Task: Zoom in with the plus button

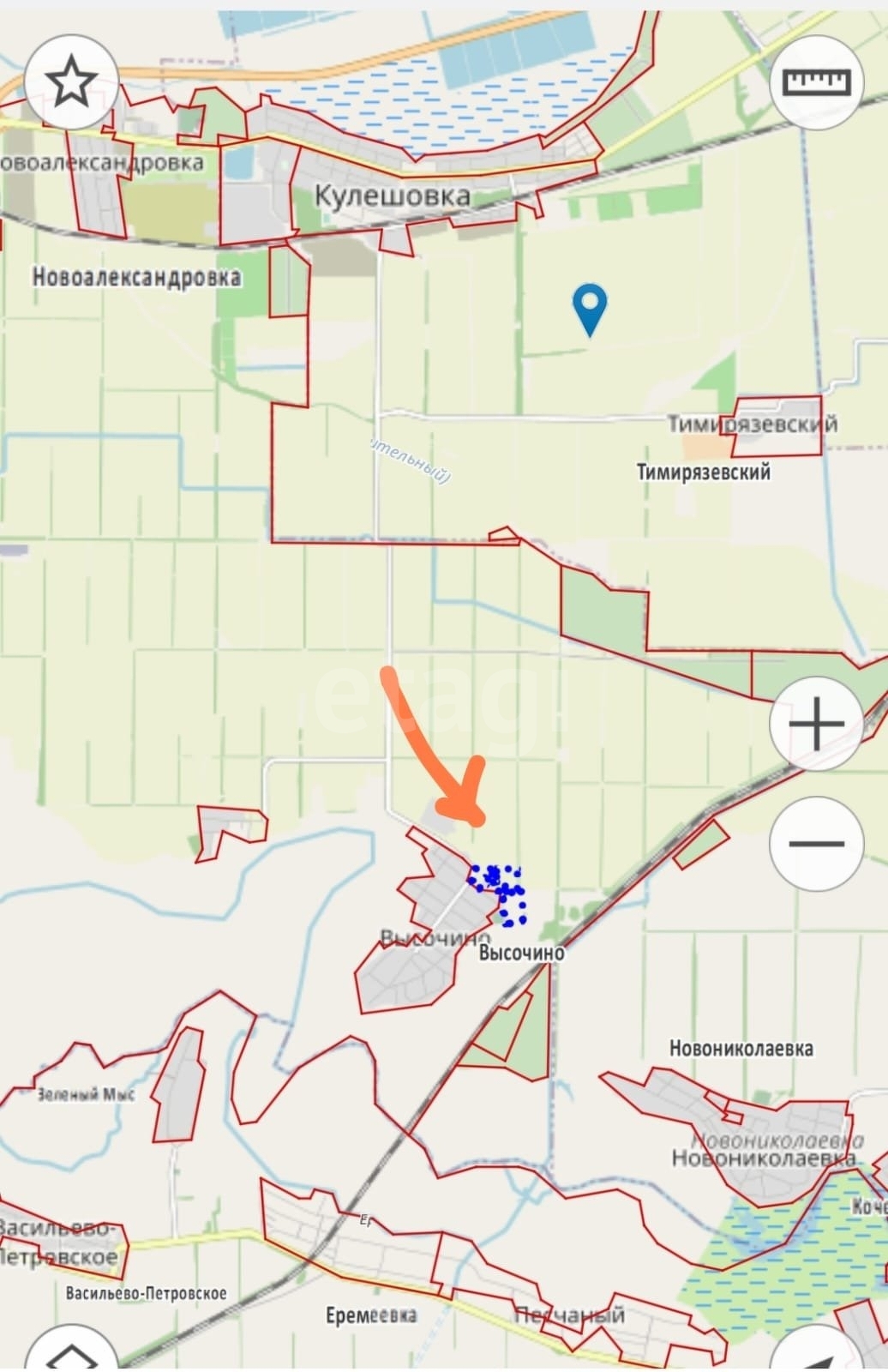Action: click(x=816, y=725)
